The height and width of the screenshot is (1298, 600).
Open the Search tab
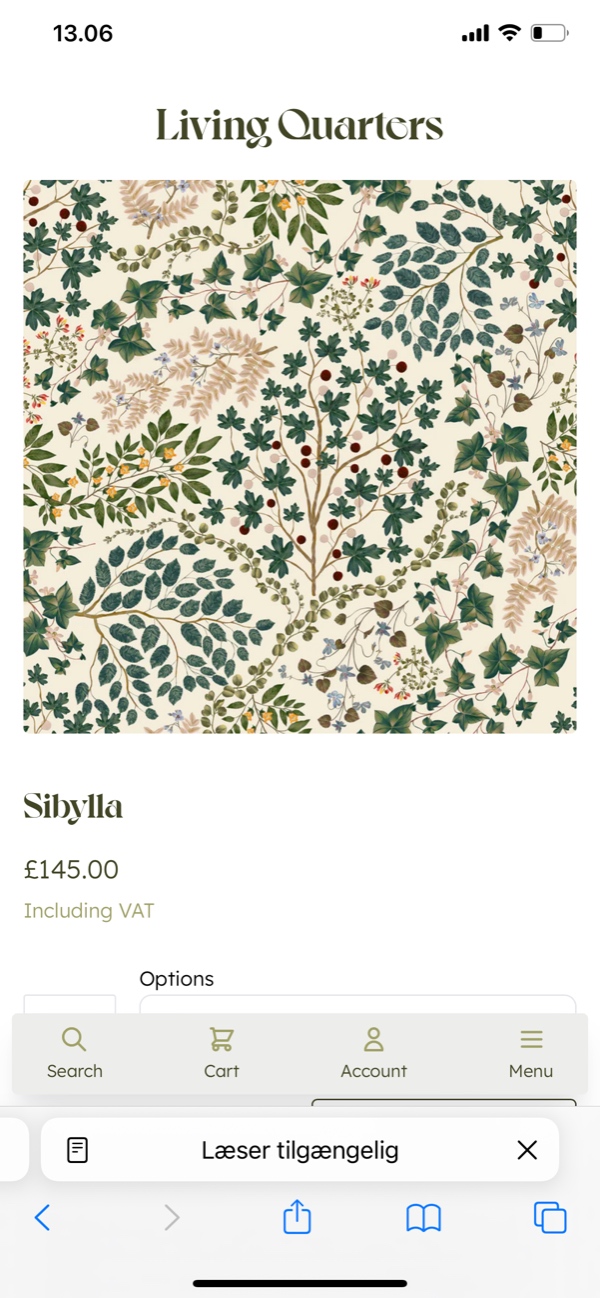click(74, 1053)
